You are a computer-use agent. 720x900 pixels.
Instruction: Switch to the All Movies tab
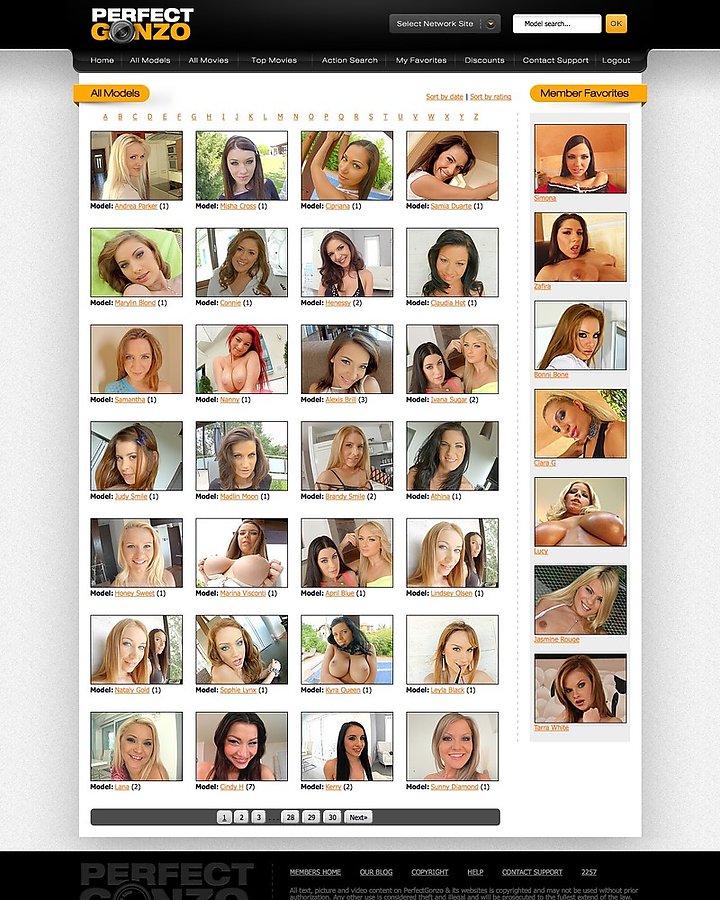208,60
